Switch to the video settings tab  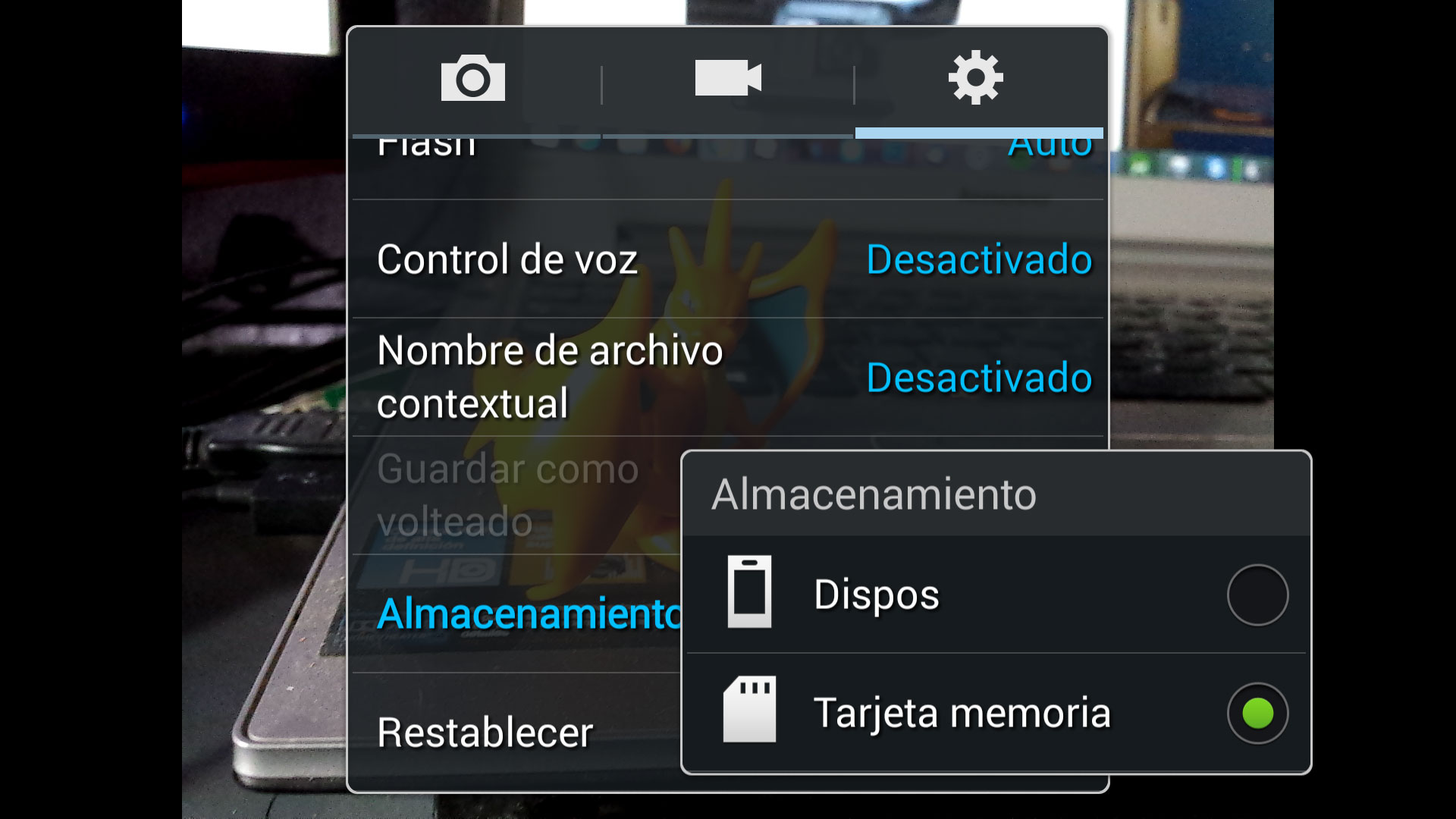pyautogui.click(x=728, y=79)
